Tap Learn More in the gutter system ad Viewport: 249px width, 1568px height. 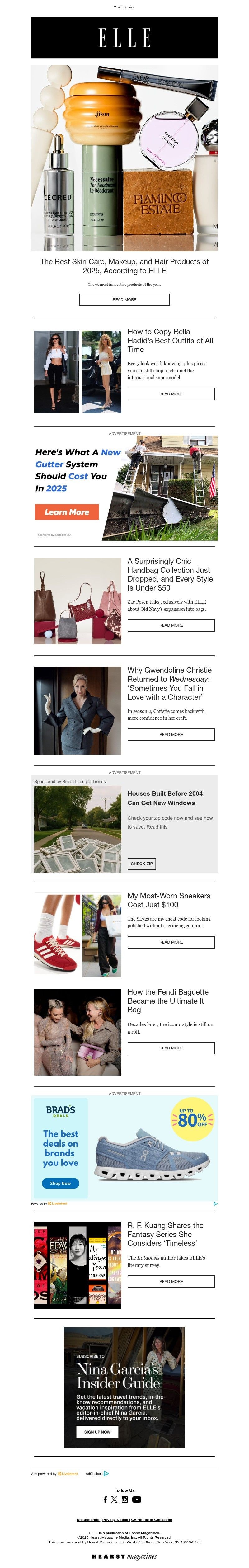66,512
